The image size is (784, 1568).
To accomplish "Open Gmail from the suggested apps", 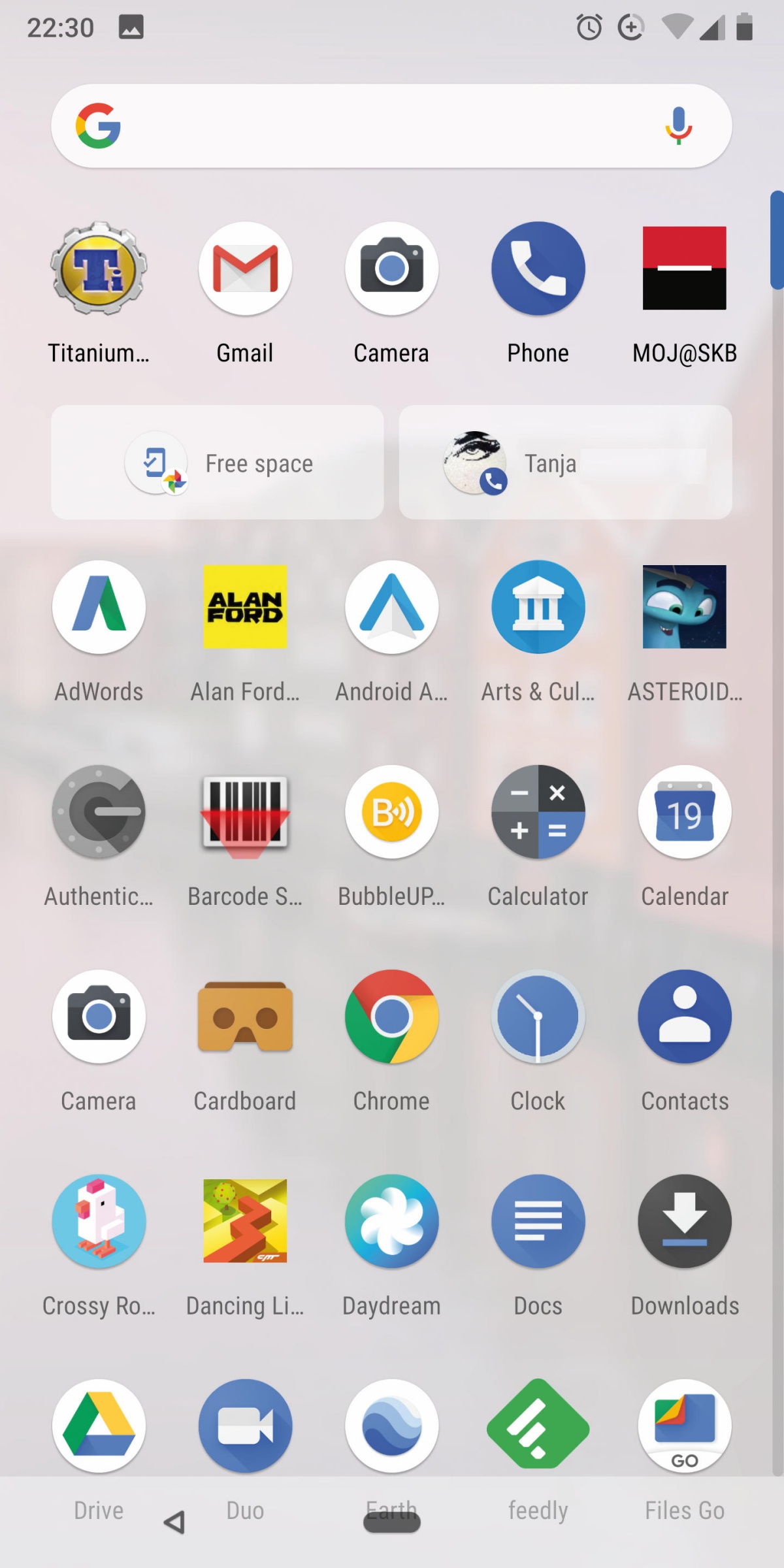I will click(245, 269).
